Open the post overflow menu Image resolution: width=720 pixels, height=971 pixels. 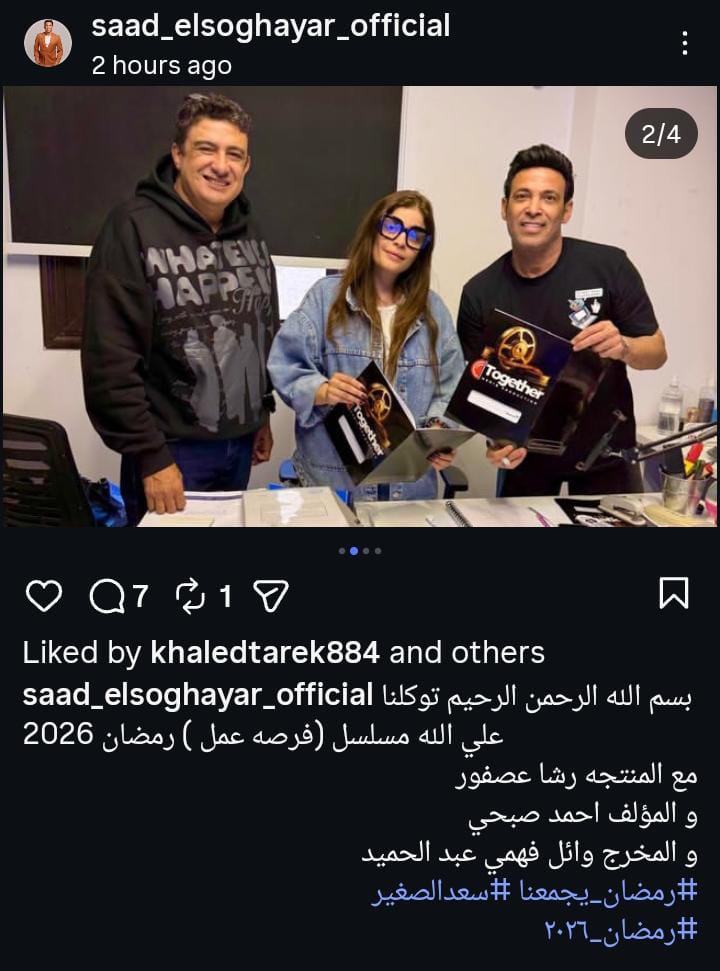[x=684, y=43]
